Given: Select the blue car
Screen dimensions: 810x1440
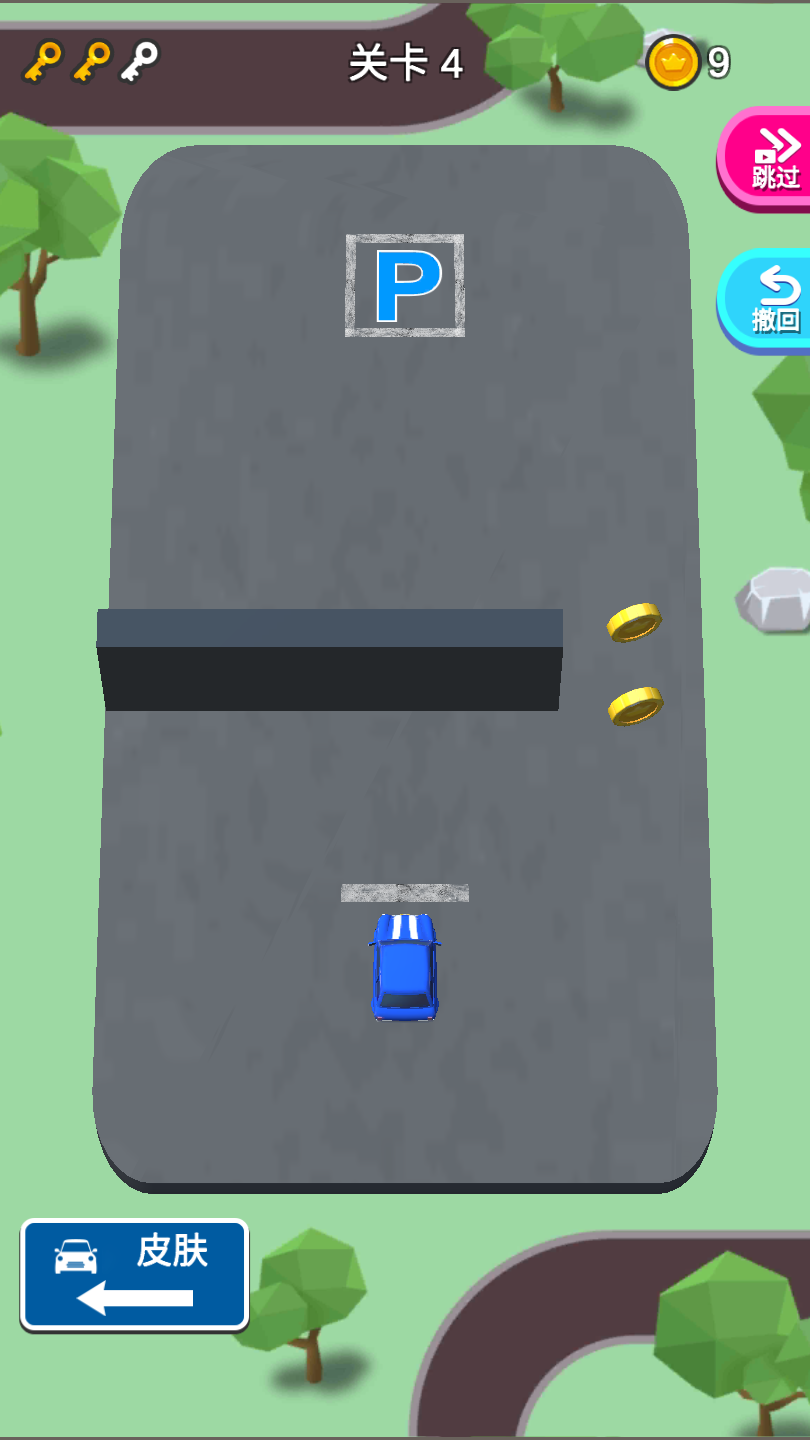Looking at the screenshot, I should coord(404,966).
